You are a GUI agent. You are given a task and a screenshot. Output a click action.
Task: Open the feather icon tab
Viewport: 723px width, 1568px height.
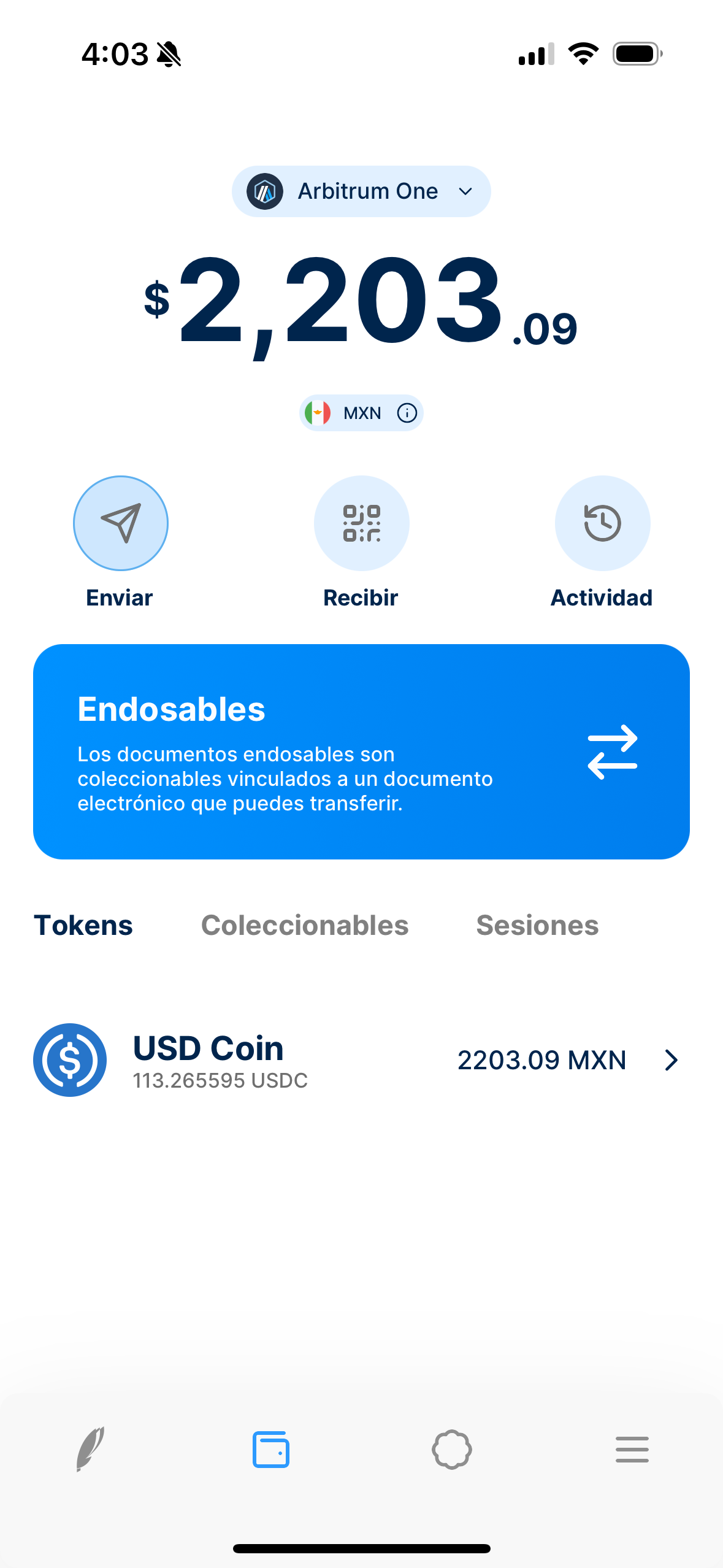pyautogui.click(x=90, y=1449)
